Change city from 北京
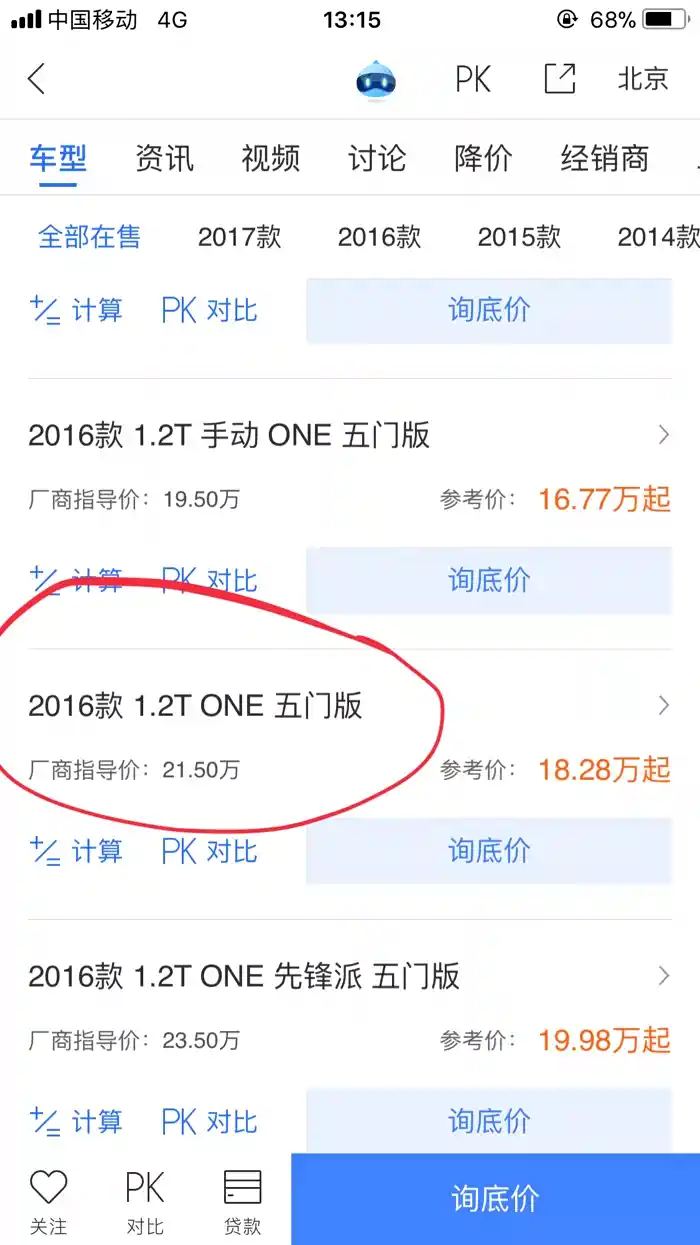The height and width of the screenshot is (1245, 700). [642, 79]
